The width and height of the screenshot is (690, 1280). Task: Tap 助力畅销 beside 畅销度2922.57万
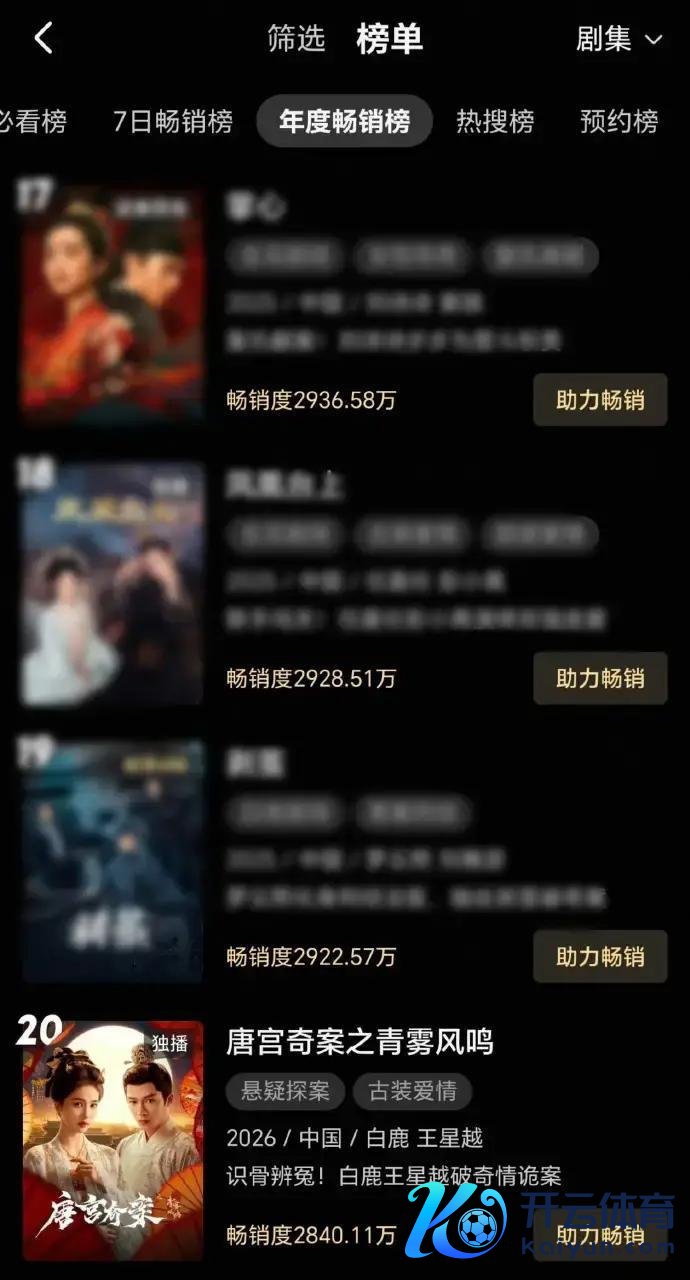point(600,956)
